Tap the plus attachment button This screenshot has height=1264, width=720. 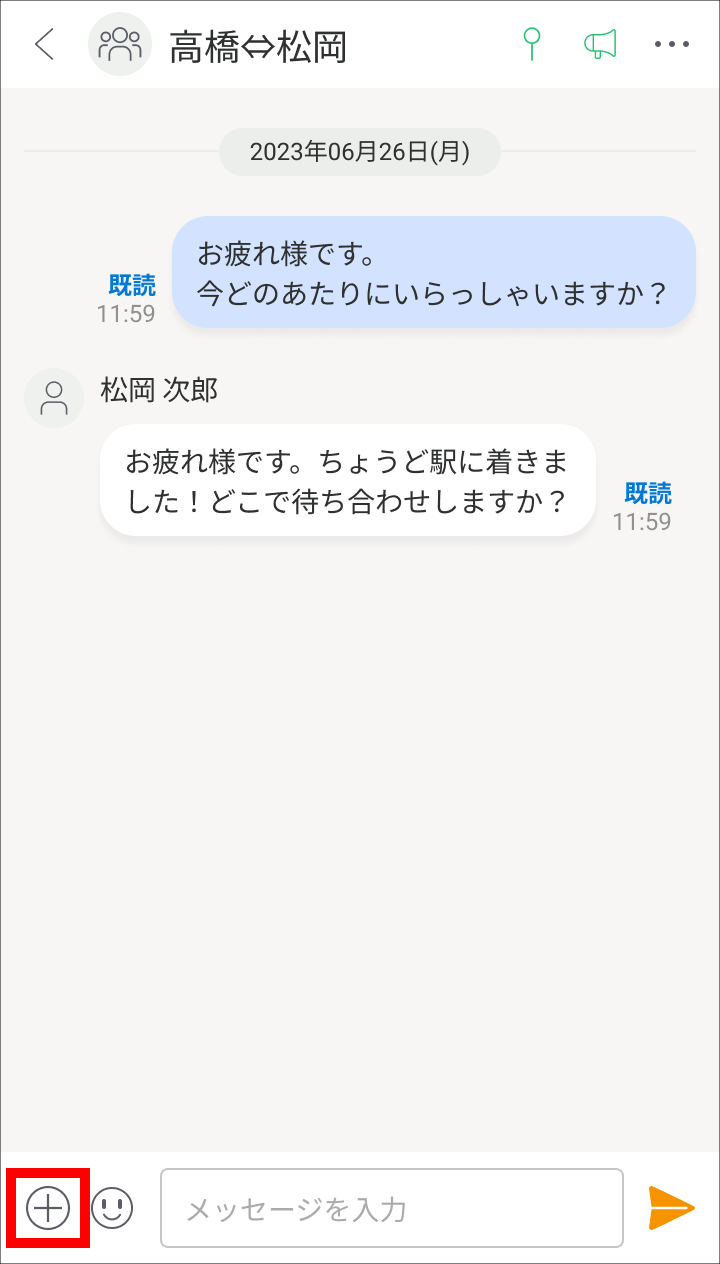click(x=48, y=1208)
